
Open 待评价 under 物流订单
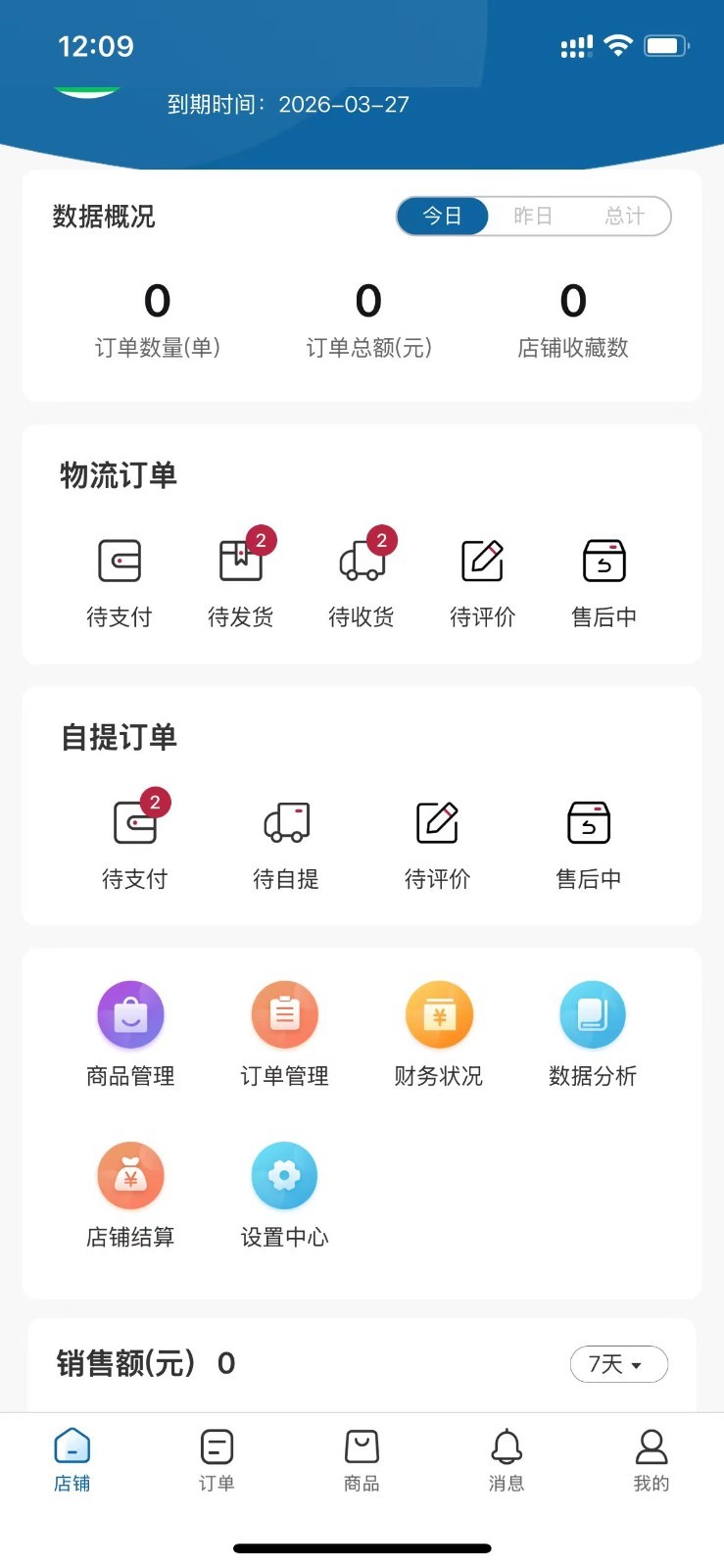tap(482, 579)
